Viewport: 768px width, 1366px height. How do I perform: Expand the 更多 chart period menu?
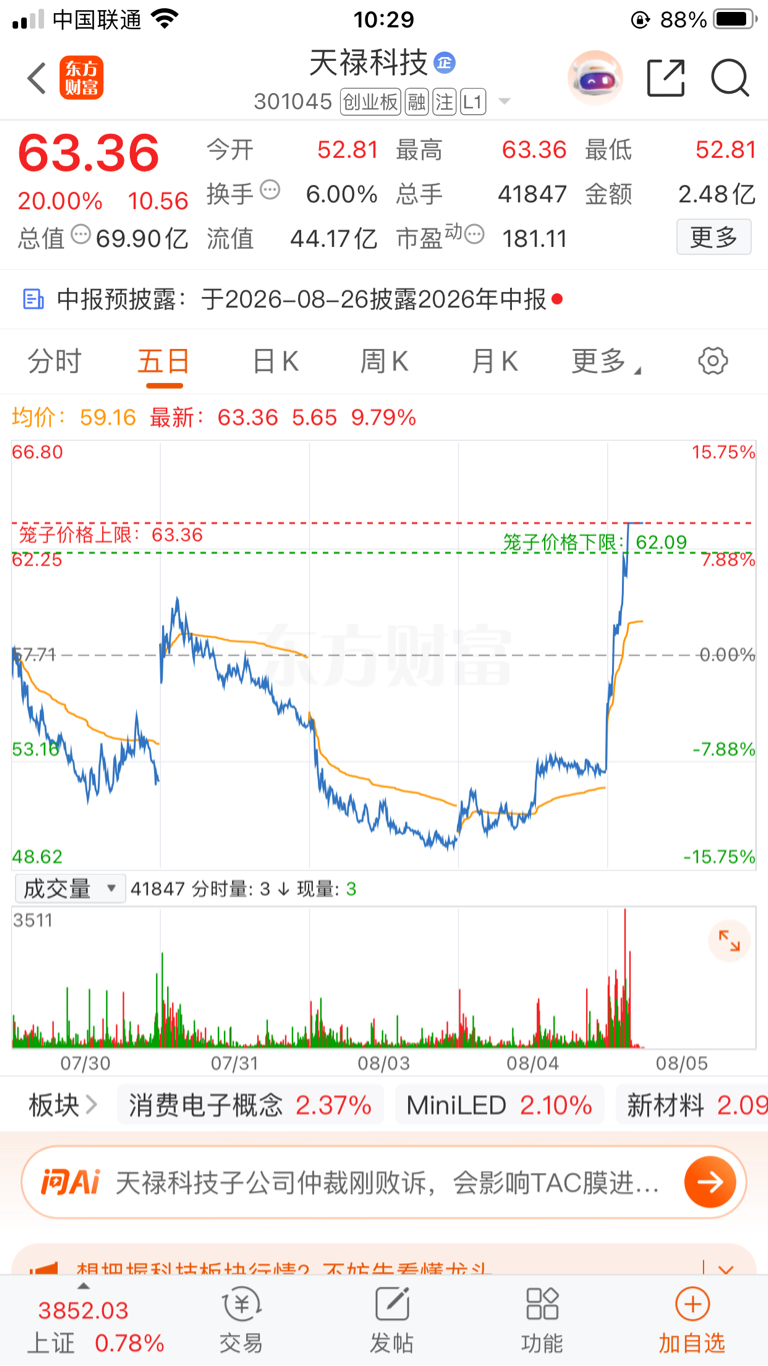605,361
